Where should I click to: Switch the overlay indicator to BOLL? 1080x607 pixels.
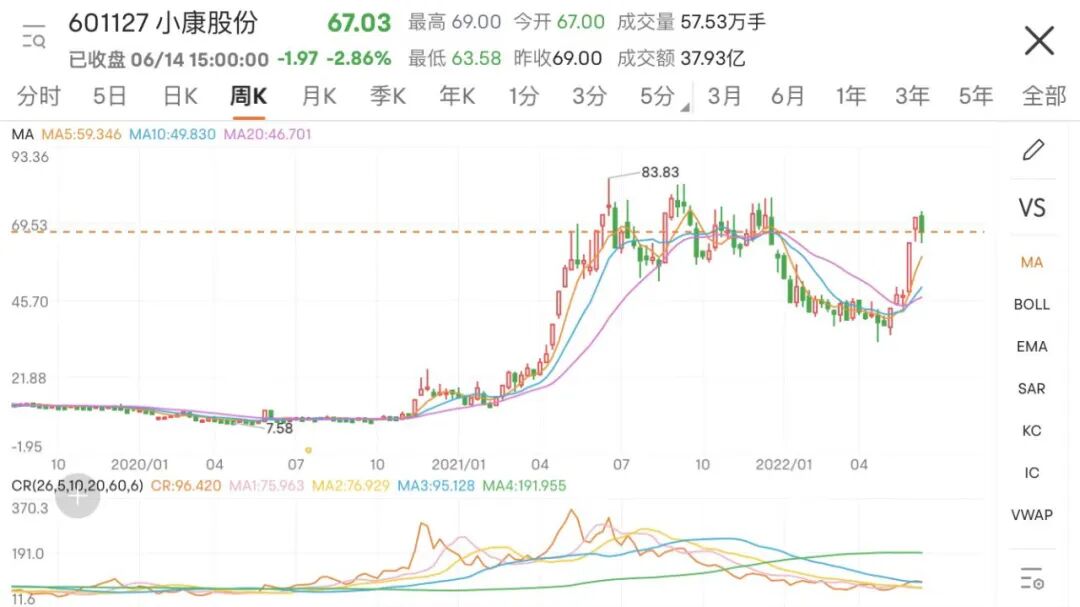[x=1032, y=305]
